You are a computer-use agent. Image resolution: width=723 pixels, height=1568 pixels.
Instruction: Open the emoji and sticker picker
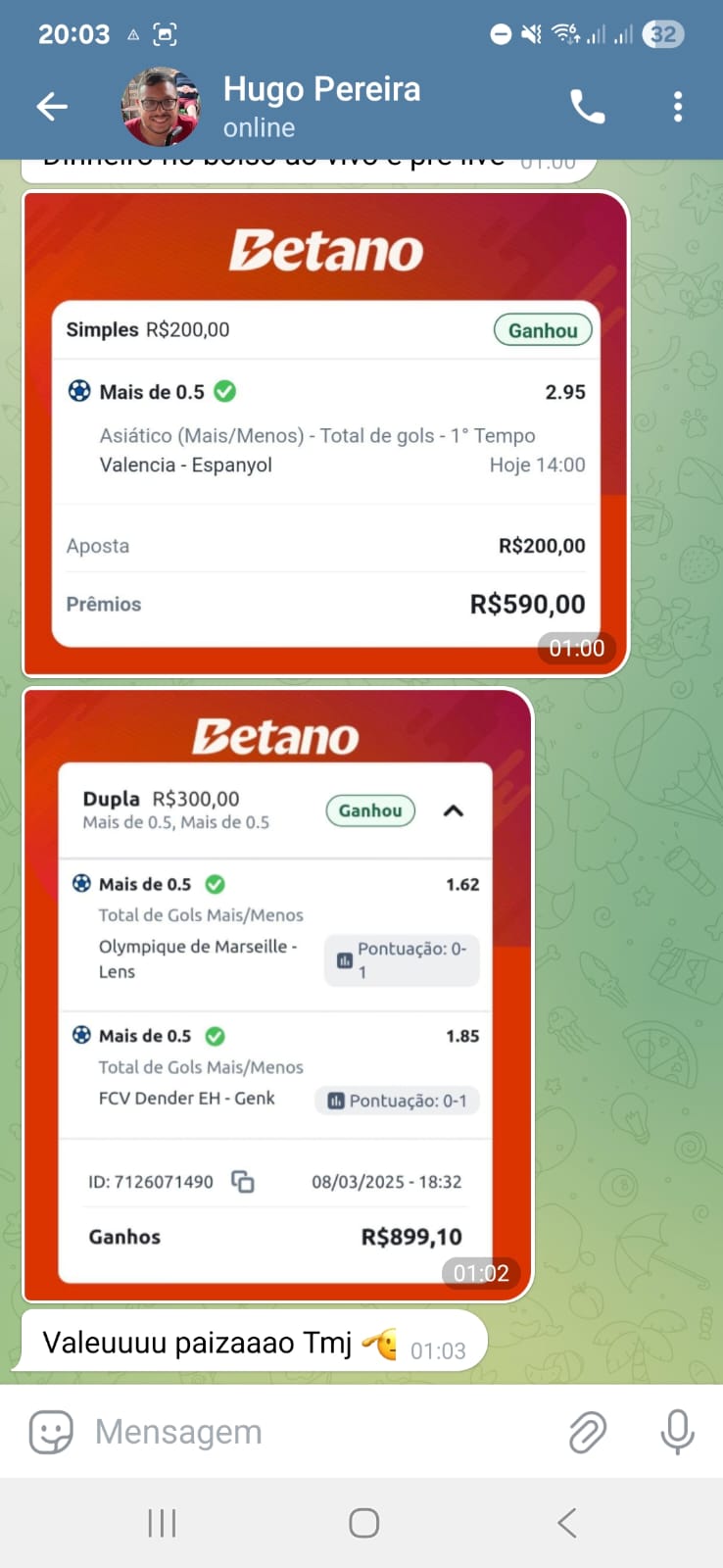coord(51,1433)
